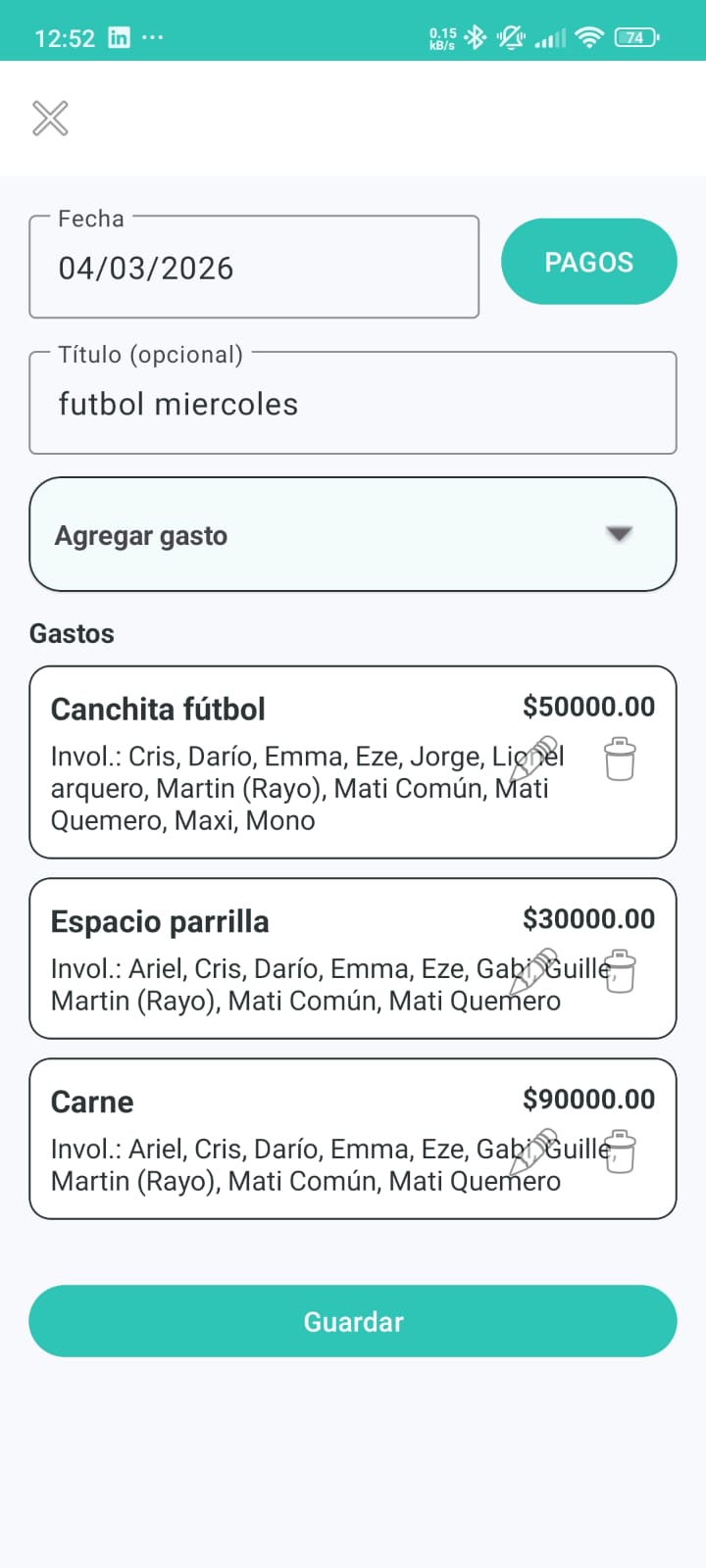Image resolution: width=706 pixels, height=1568 pixels.
Task: Switch to the PAGOS section
Action: [x=588, y=261]
